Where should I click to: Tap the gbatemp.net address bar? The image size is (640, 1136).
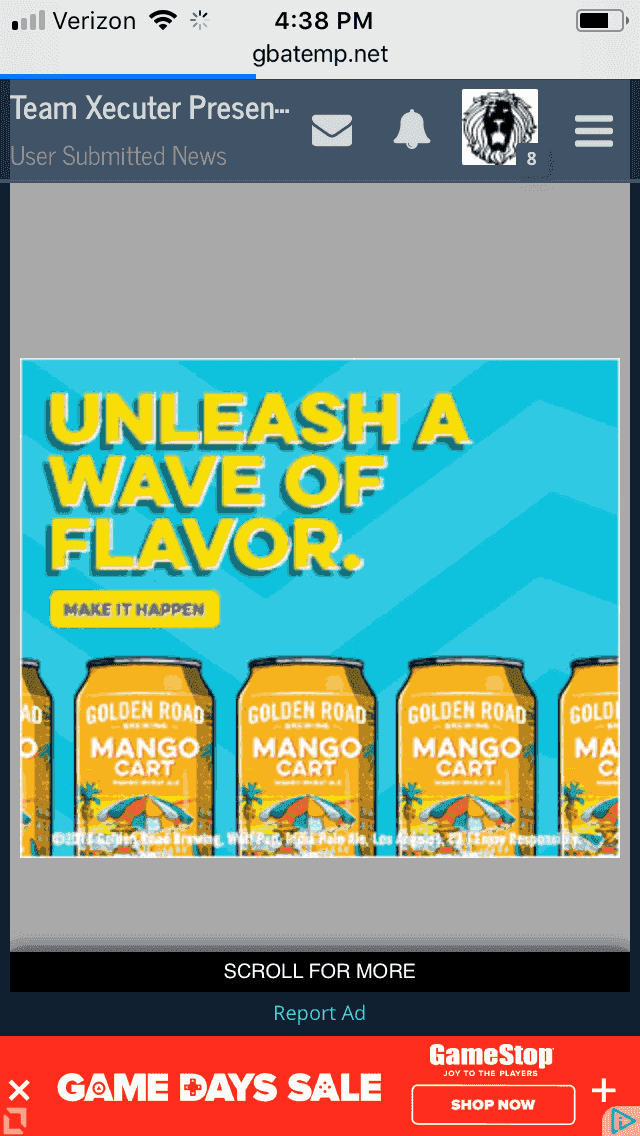tap(320, 54)
